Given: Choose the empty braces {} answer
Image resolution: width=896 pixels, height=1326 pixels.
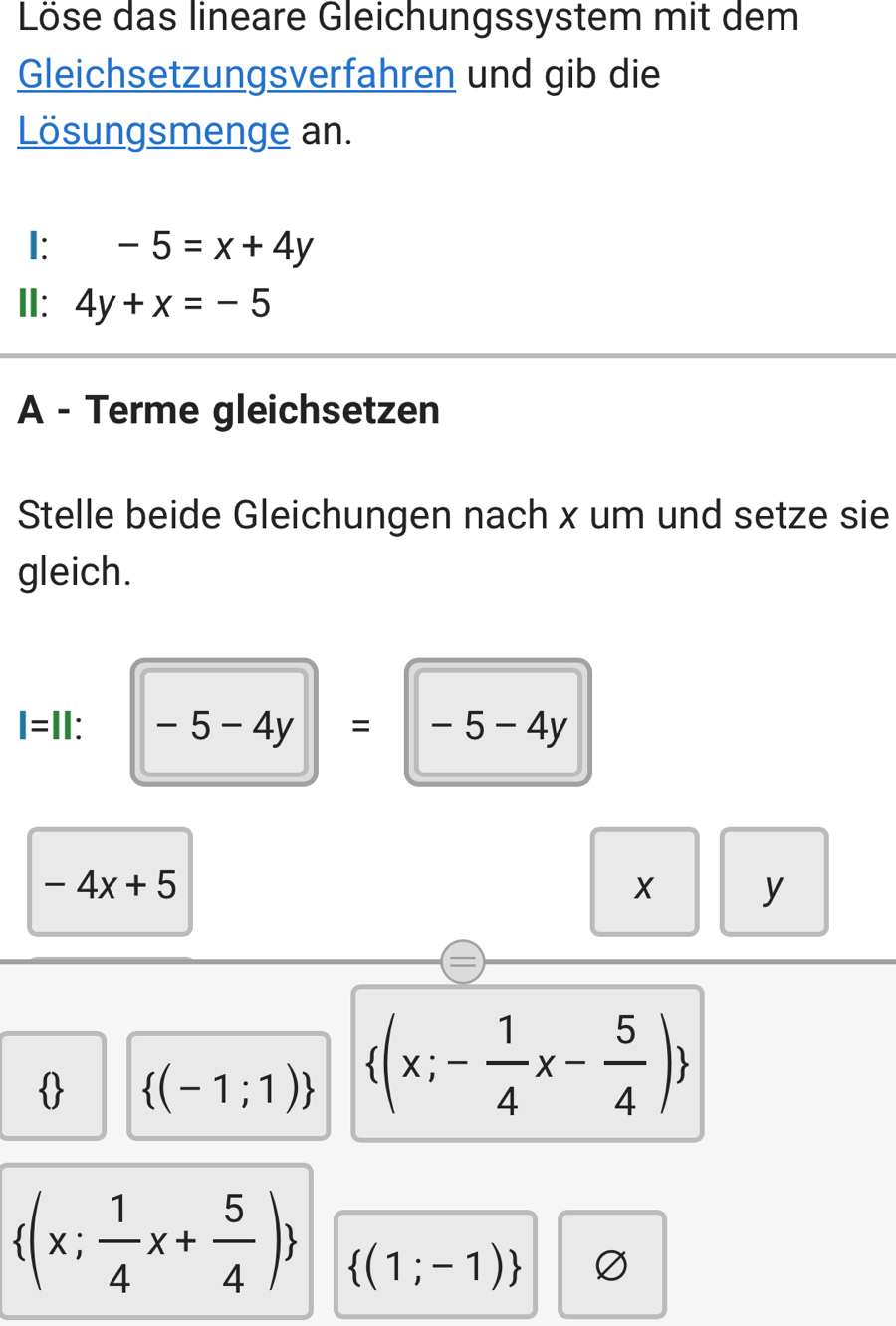Looking at the screenshot, I should pos(53,1086).
